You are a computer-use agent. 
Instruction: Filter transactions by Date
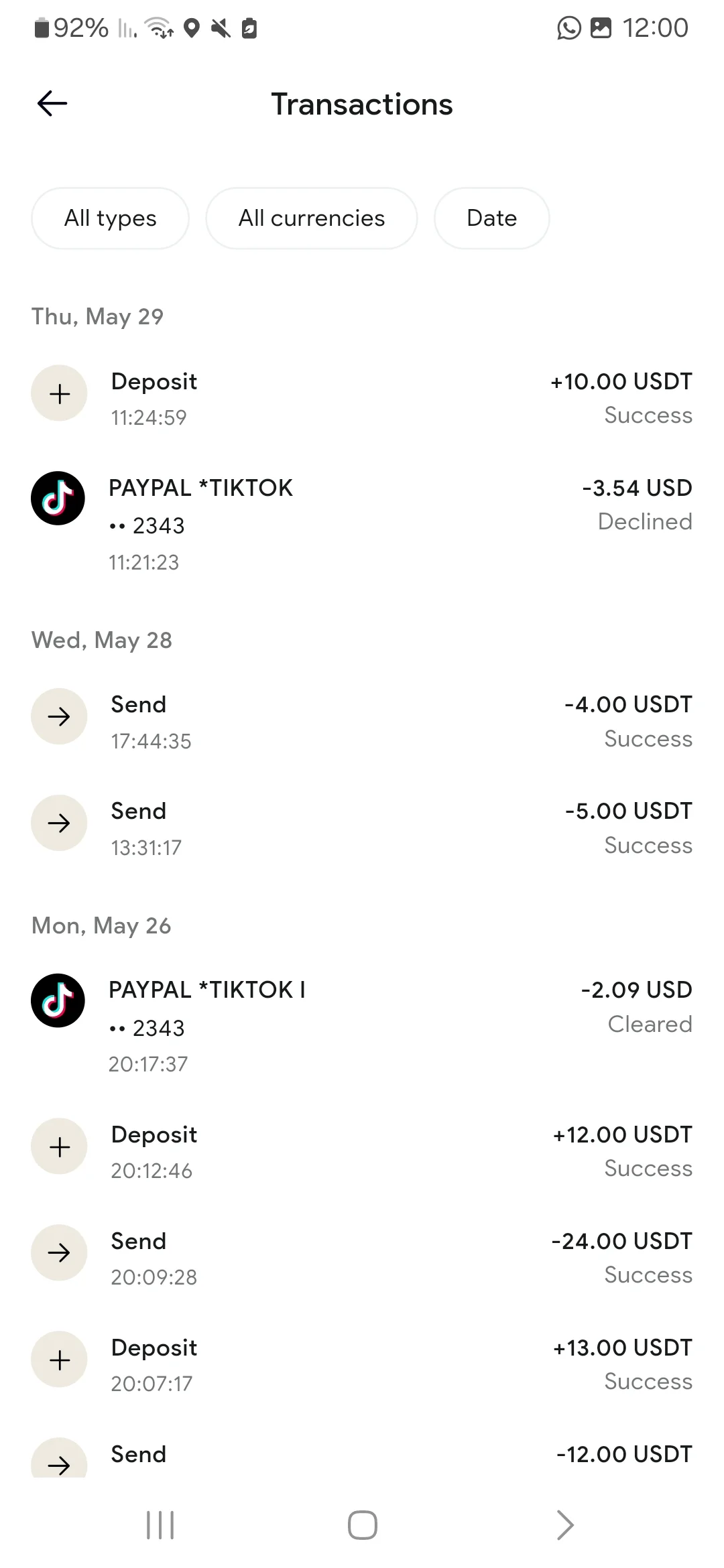pos(491,218)
